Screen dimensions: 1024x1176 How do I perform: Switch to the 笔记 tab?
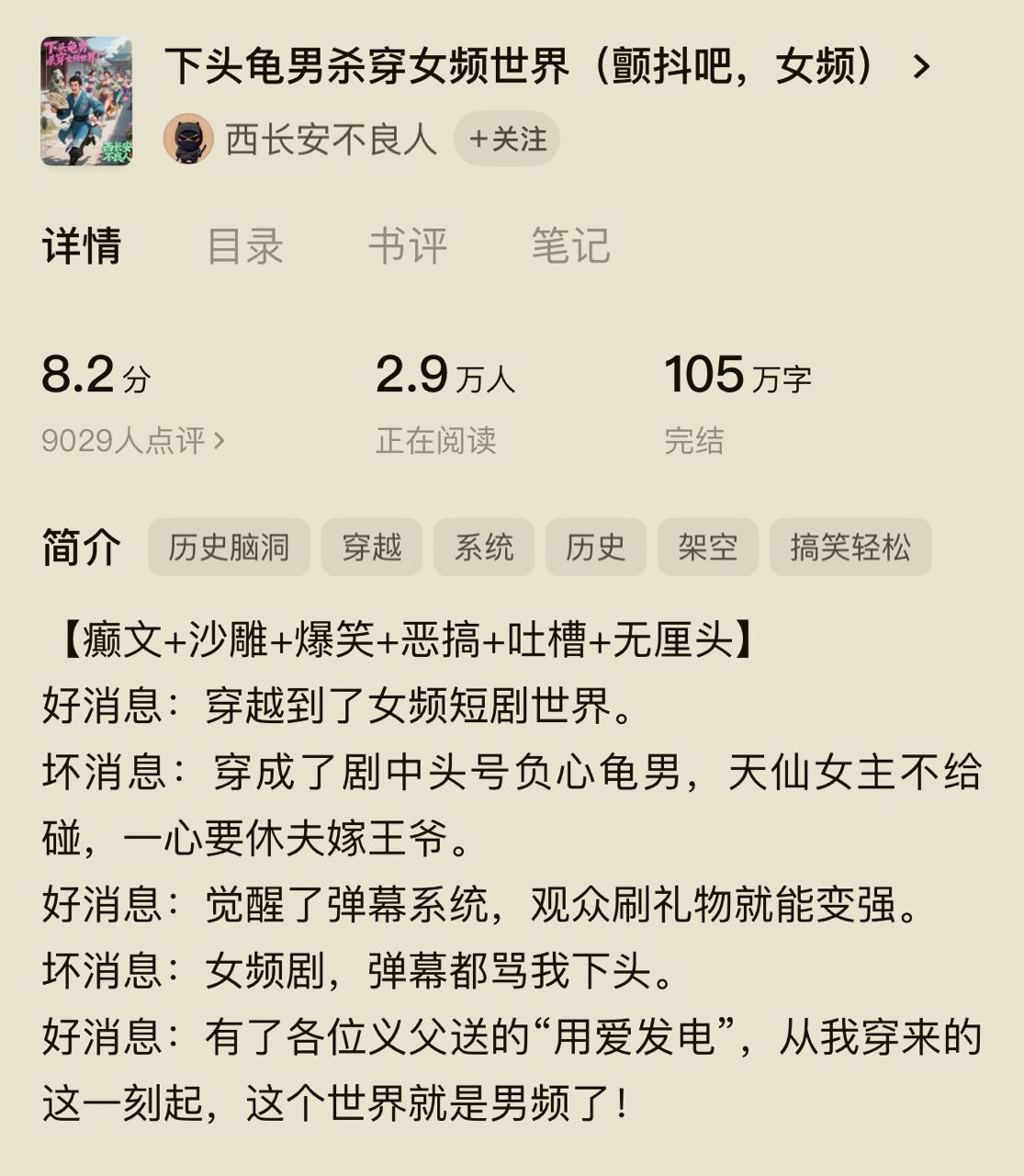click(x=570, y=246)
